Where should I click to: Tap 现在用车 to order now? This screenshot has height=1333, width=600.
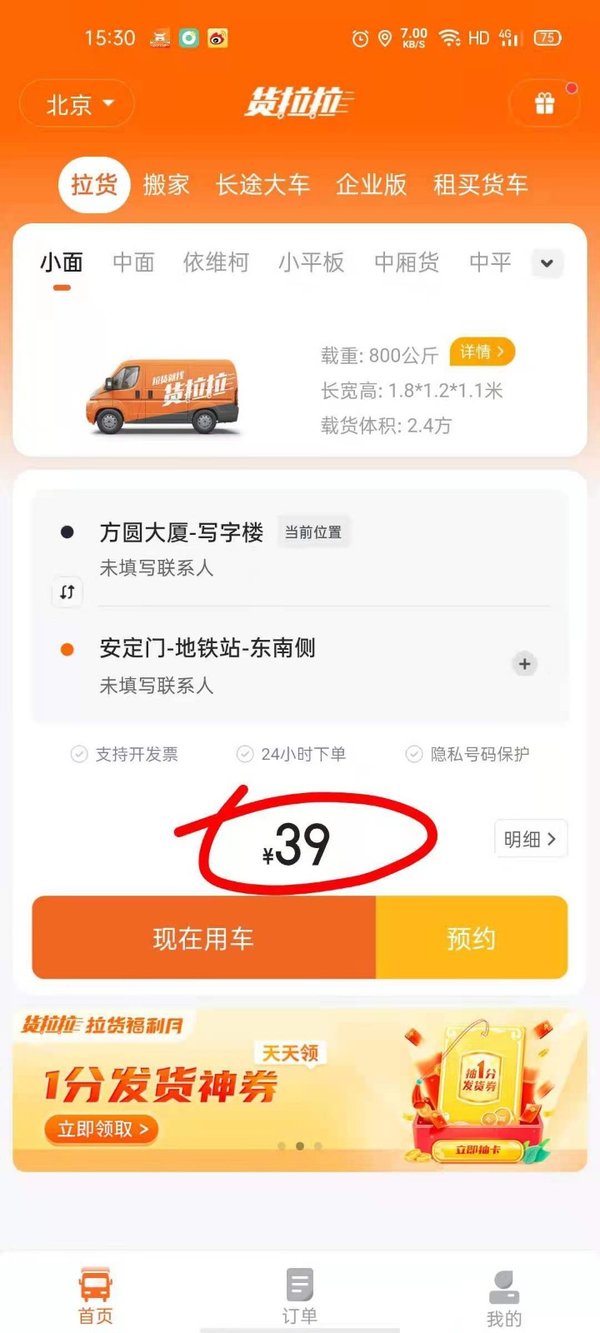point(204,938)
